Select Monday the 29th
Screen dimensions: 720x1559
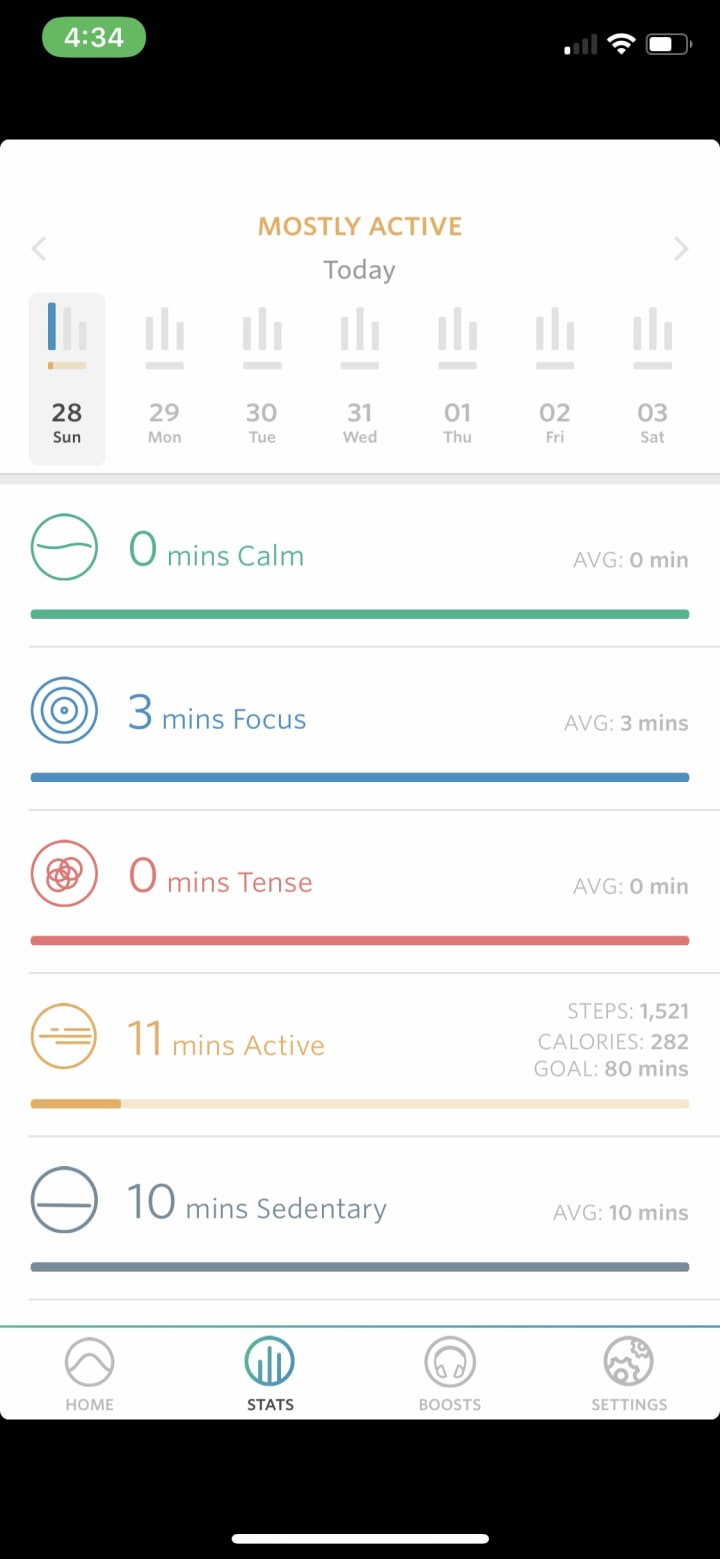click(164, 379)
